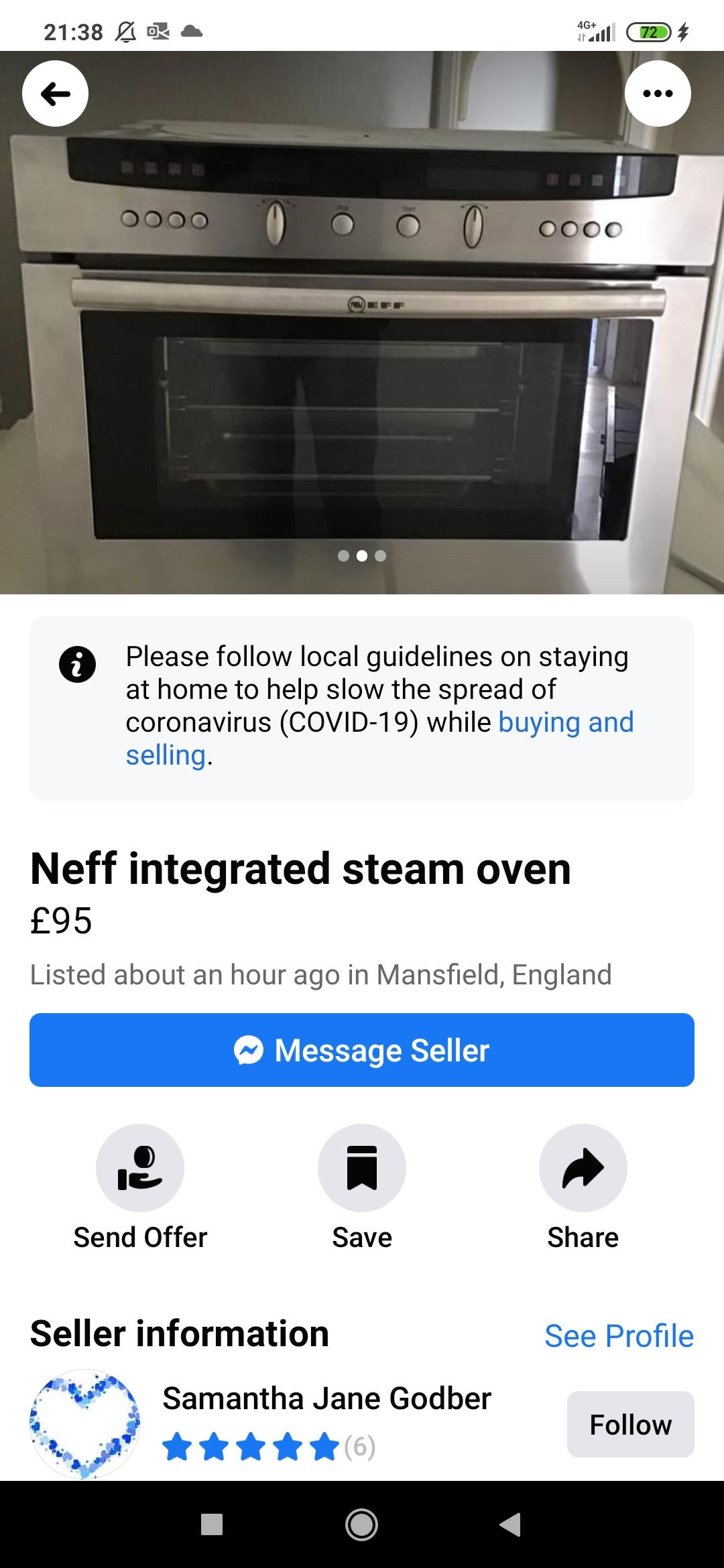Viewport: 724px width, 1568px height.
Task: Share the Neff oven listing
Action: coord(583,1187)
